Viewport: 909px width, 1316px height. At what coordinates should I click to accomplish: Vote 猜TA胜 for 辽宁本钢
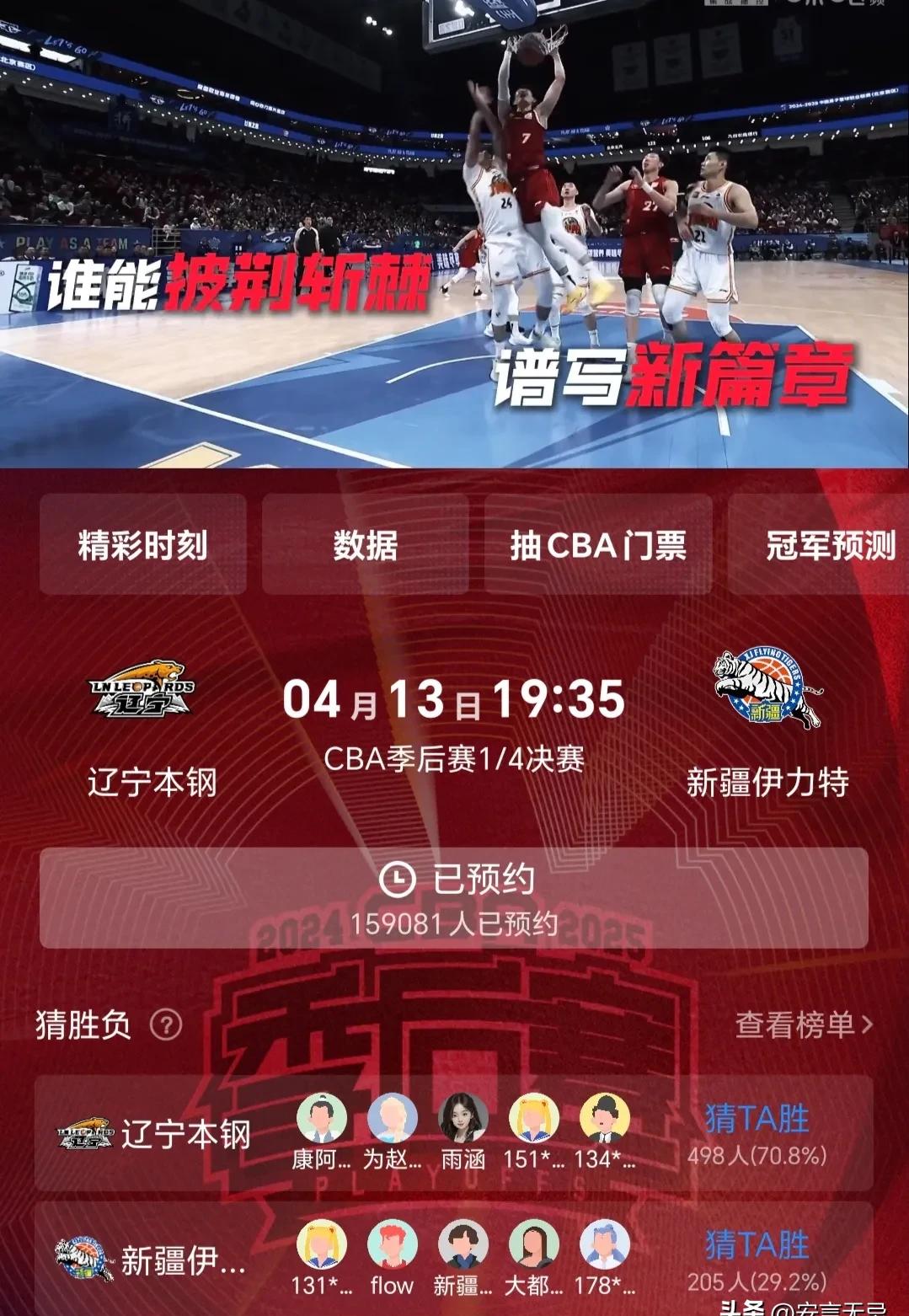click(x=757, y=1120)
